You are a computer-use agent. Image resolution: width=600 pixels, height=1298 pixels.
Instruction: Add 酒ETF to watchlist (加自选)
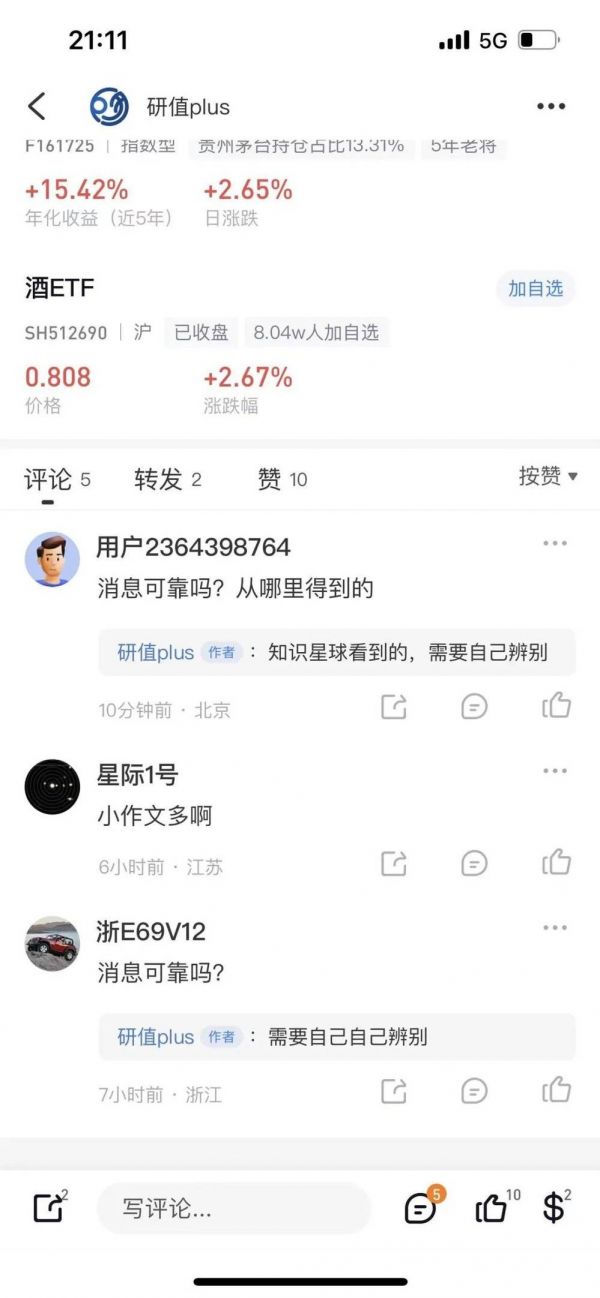coord(535,289)
